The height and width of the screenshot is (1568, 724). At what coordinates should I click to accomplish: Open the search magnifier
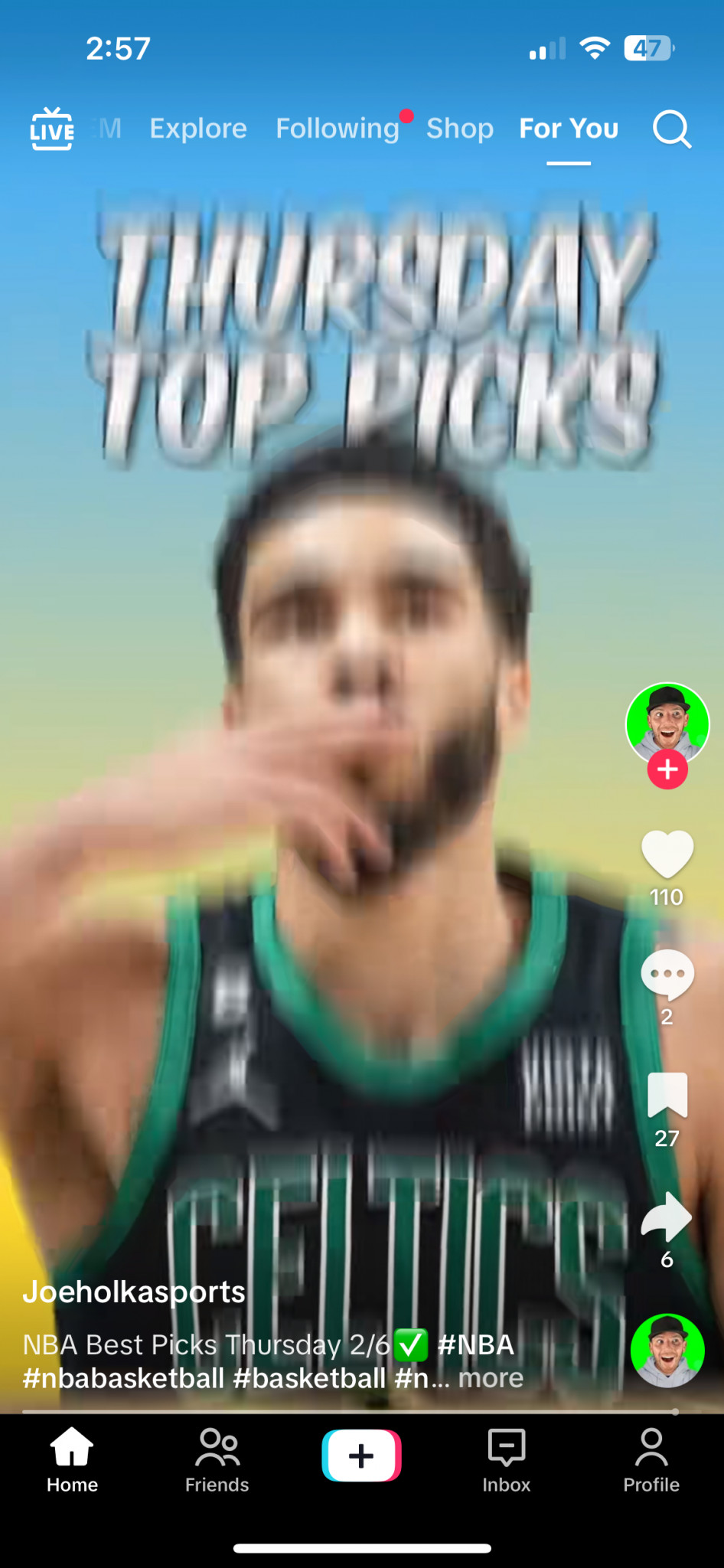[x=672, y=129]
